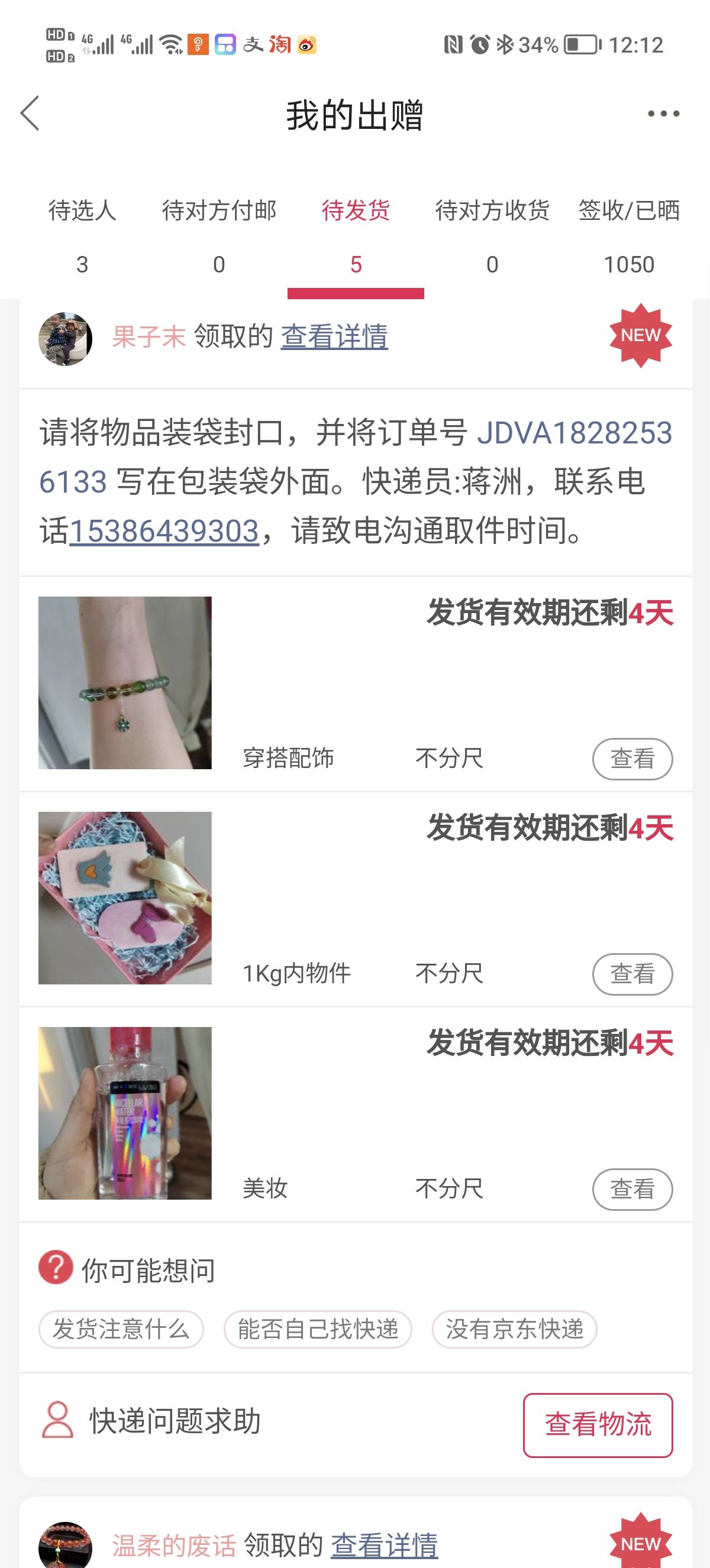This screenshot has height=1568, width=710.
Task: Tap 查看 for the 美妆 item
Action: tap(632, 1189)
